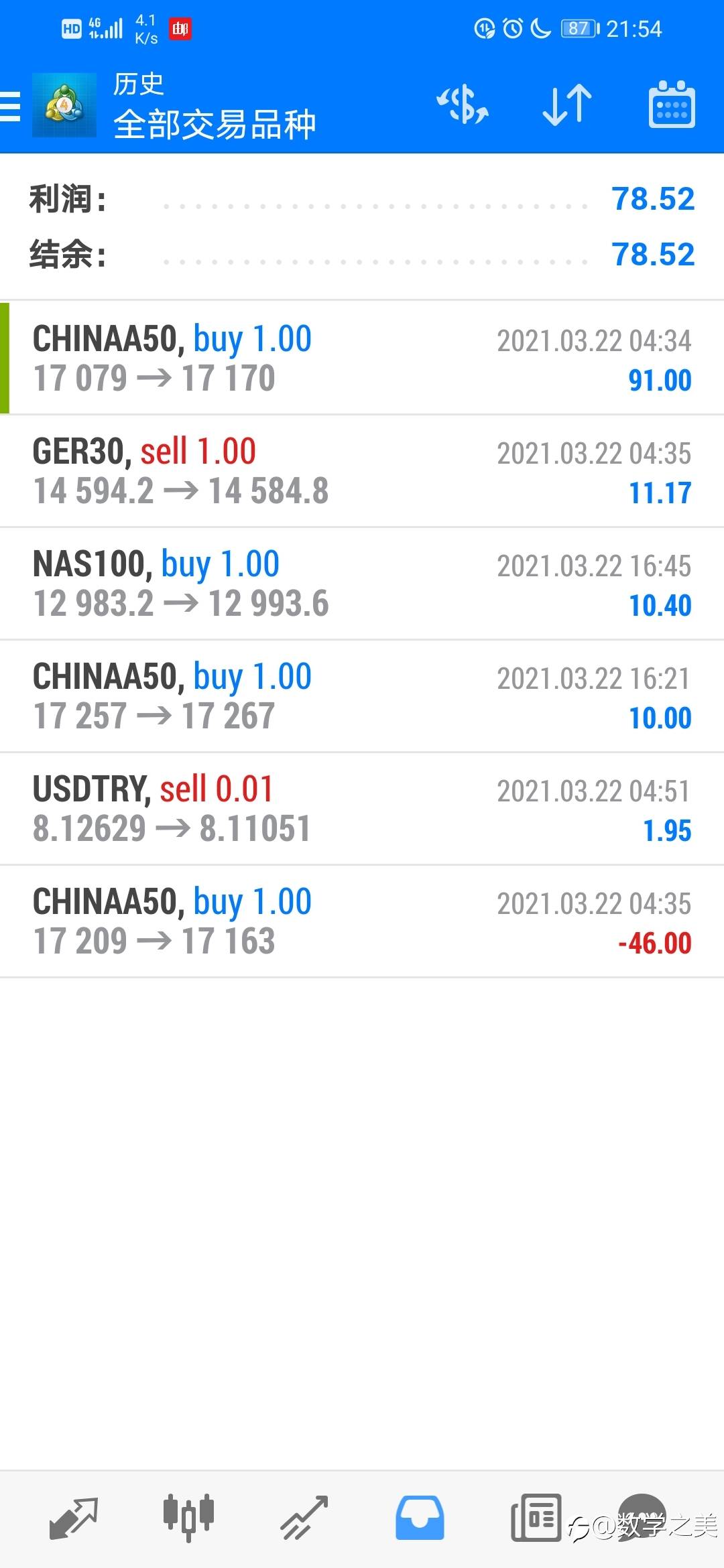Image resolution: width=724 pixels, height=1568 pixels.
Task: Select the GER30 sell 1.00 trade
Action: pos(362,471)
